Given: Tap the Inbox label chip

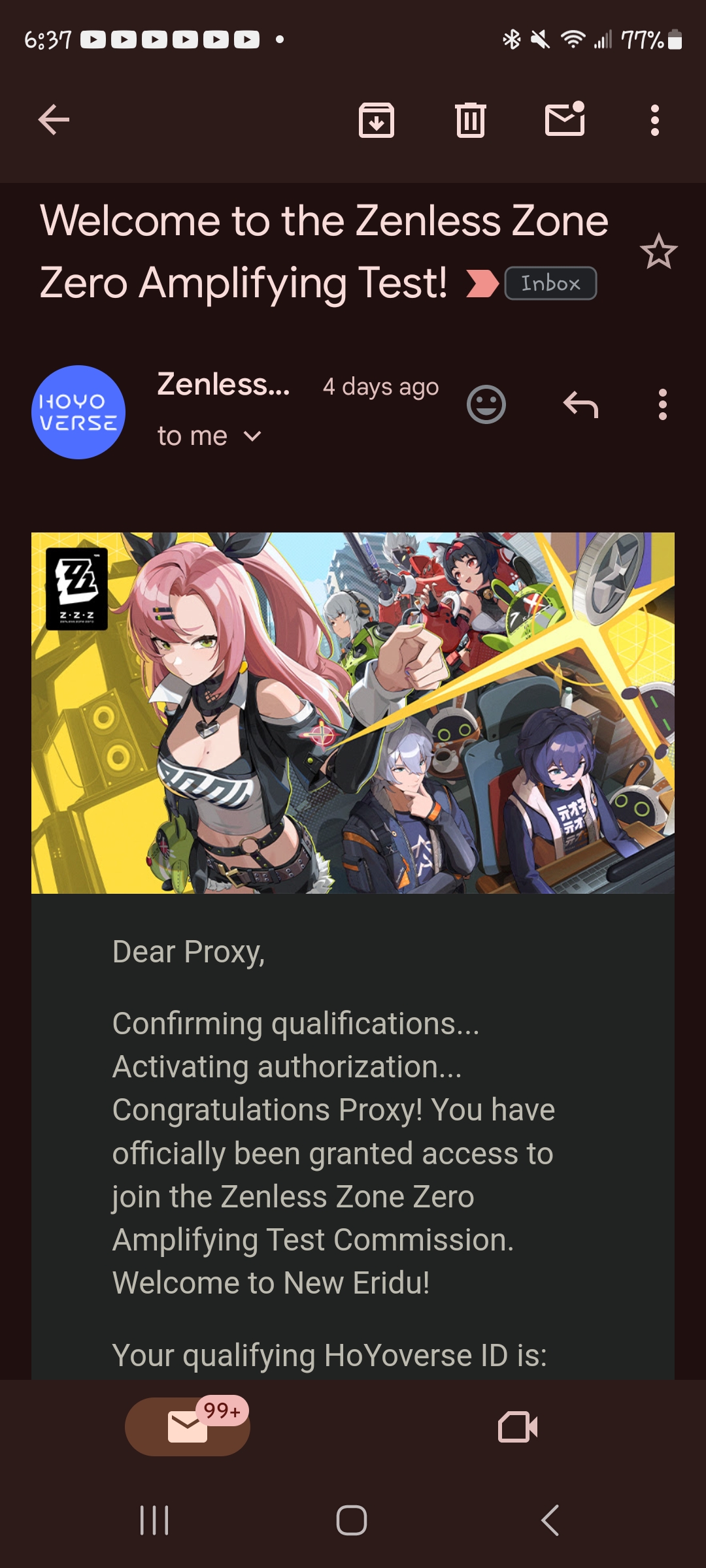Looking at the screenshot, I should (x=550, y=284).
